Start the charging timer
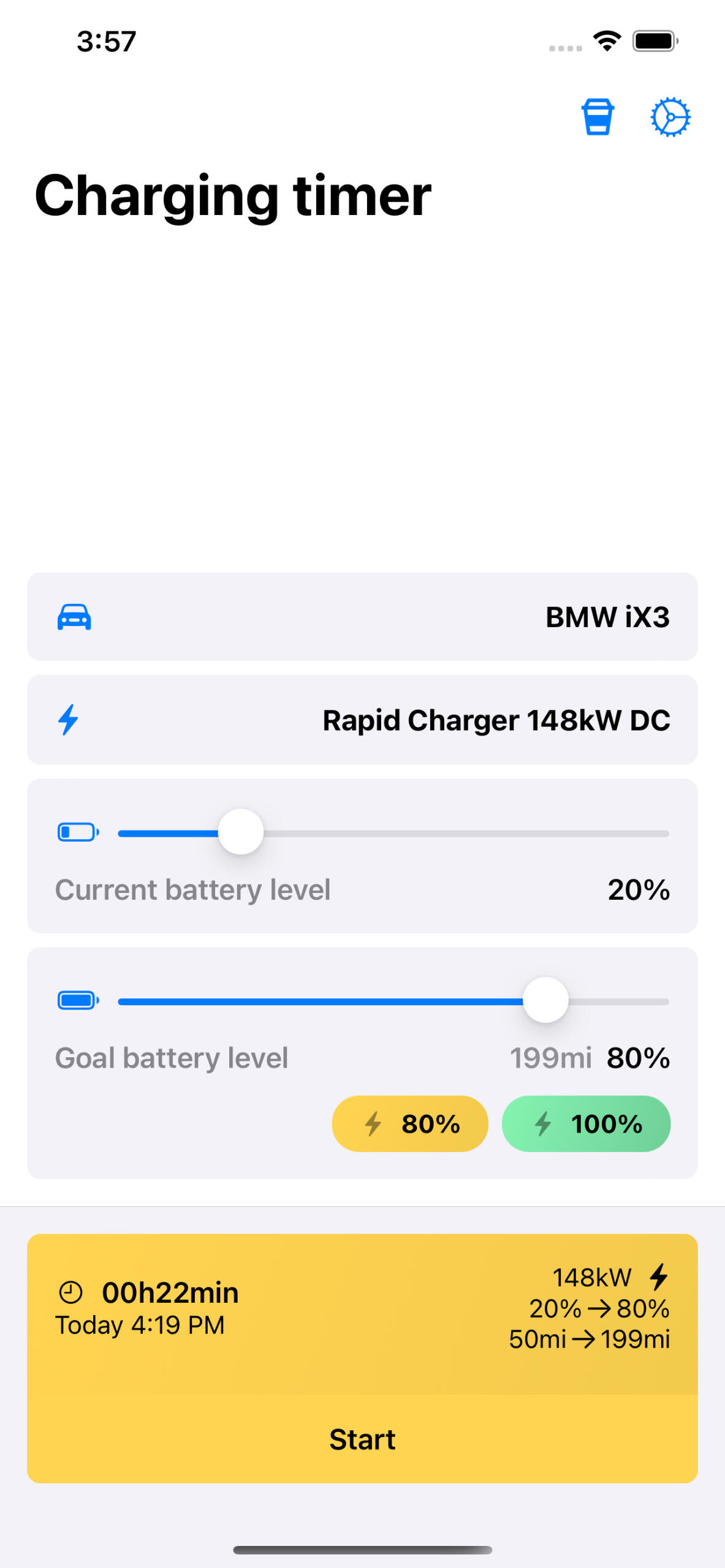The width and height of the screenshot is (725, 1568). pos(362,1439)
